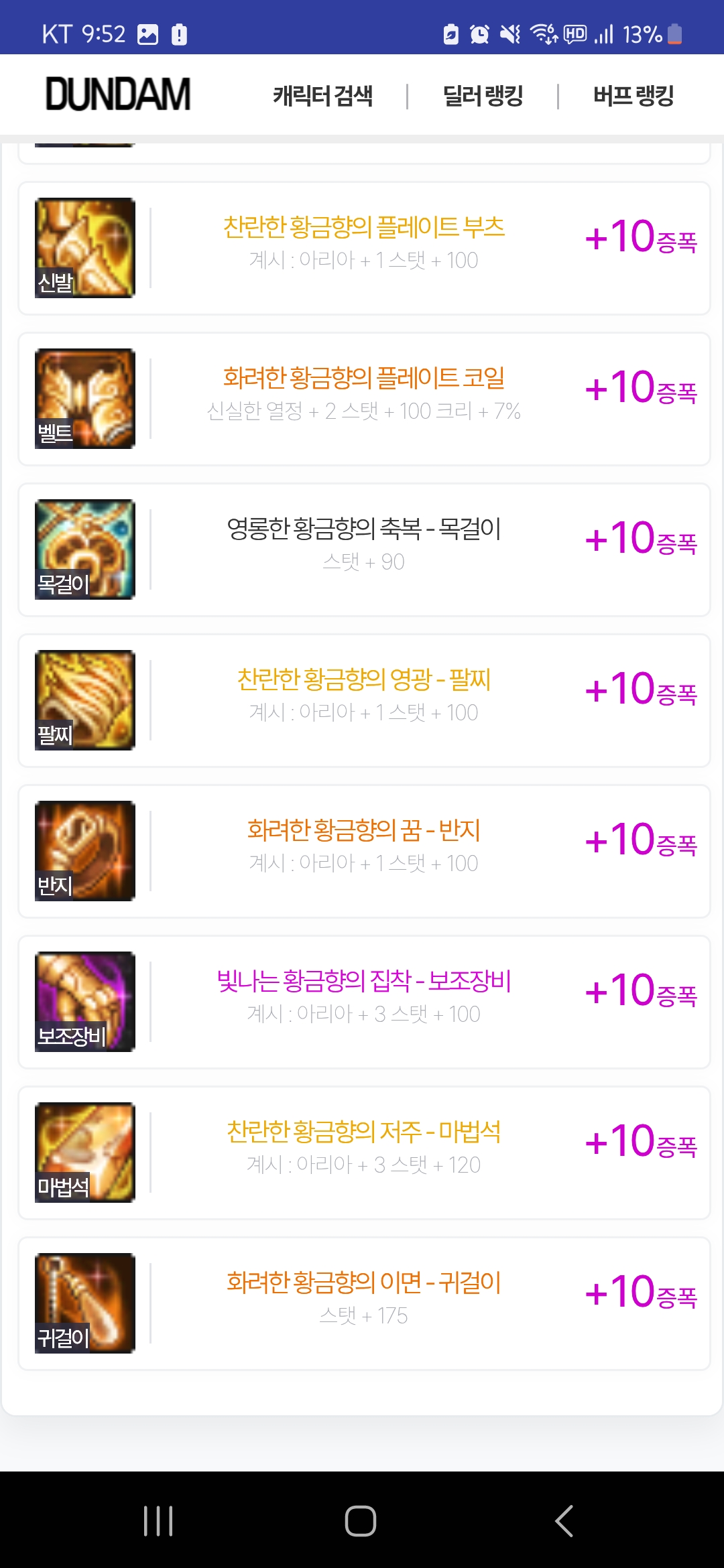View the 보조장비 item 빛나는 황금향의 집착

point(363,981)
